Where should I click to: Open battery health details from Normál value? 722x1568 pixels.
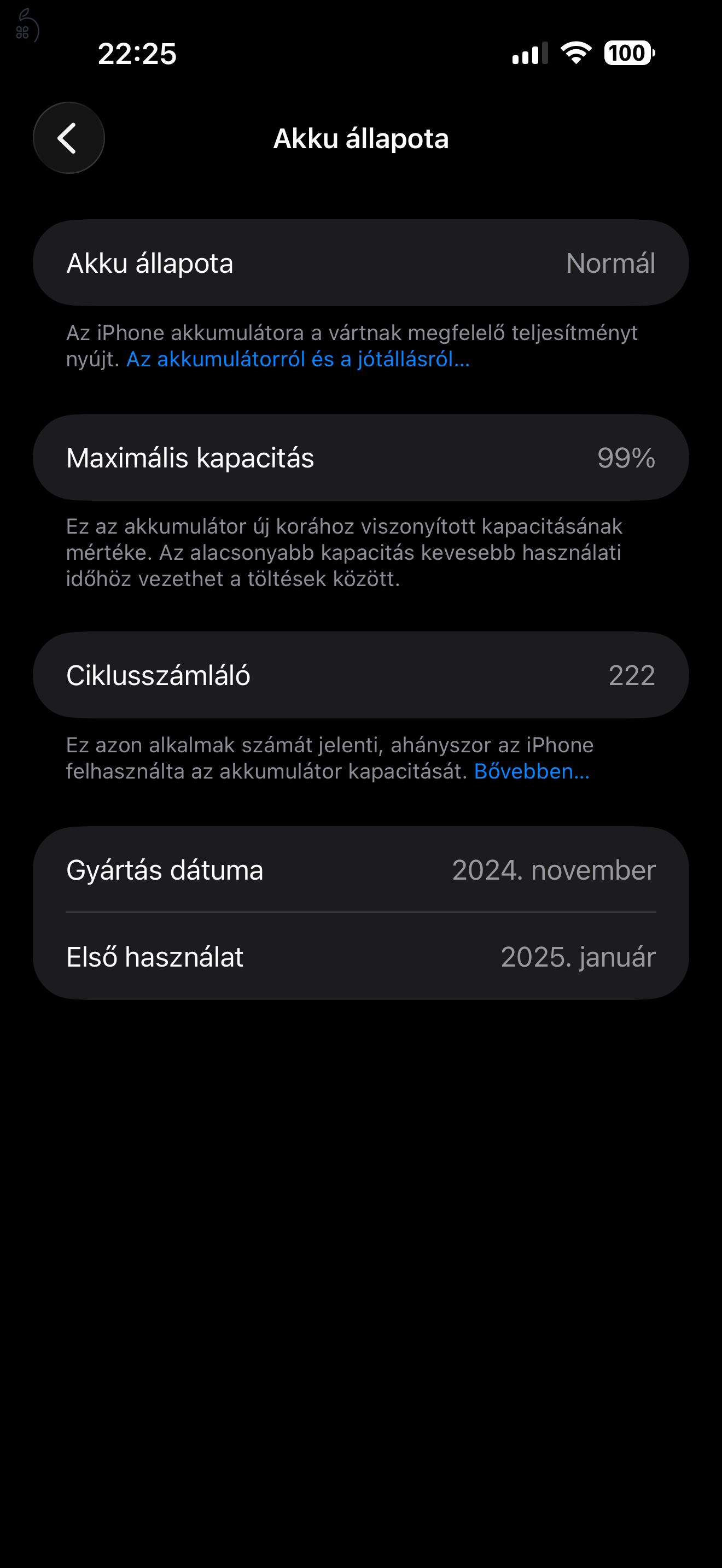(x=611, y=262)
